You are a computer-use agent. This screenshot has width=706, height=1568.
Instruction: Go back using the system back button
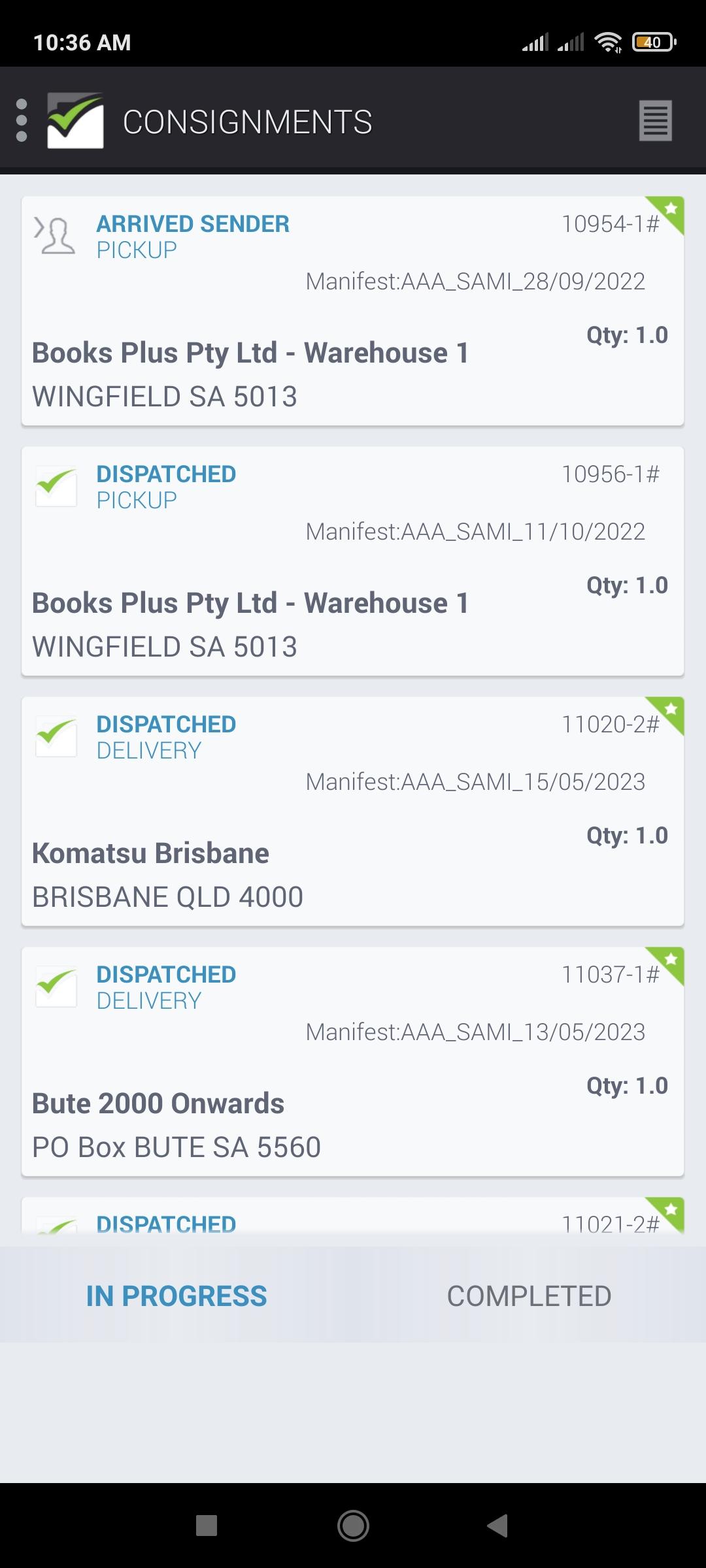coord(498,1526)
